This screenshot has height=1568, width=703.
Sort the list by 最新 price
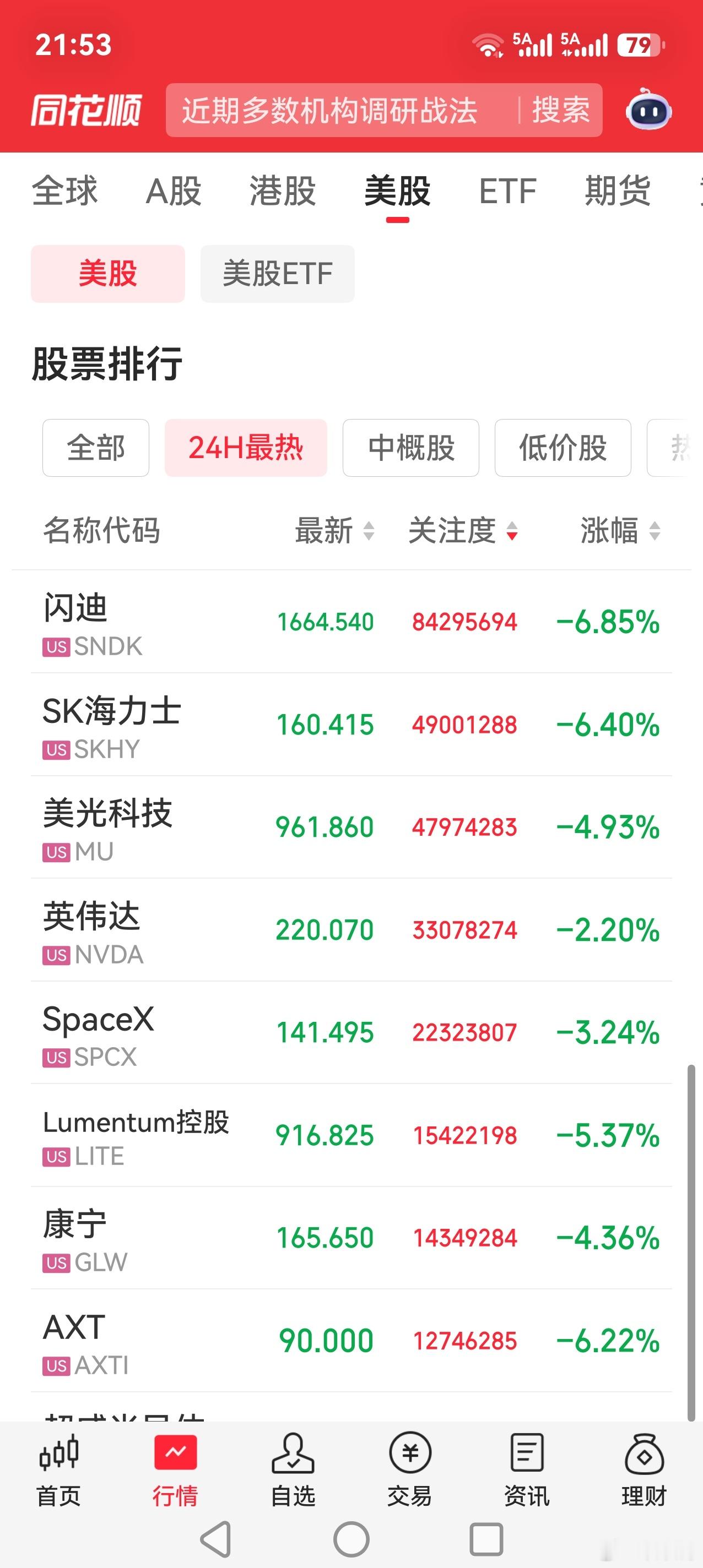pyautogui.click(x=334, y=530)
